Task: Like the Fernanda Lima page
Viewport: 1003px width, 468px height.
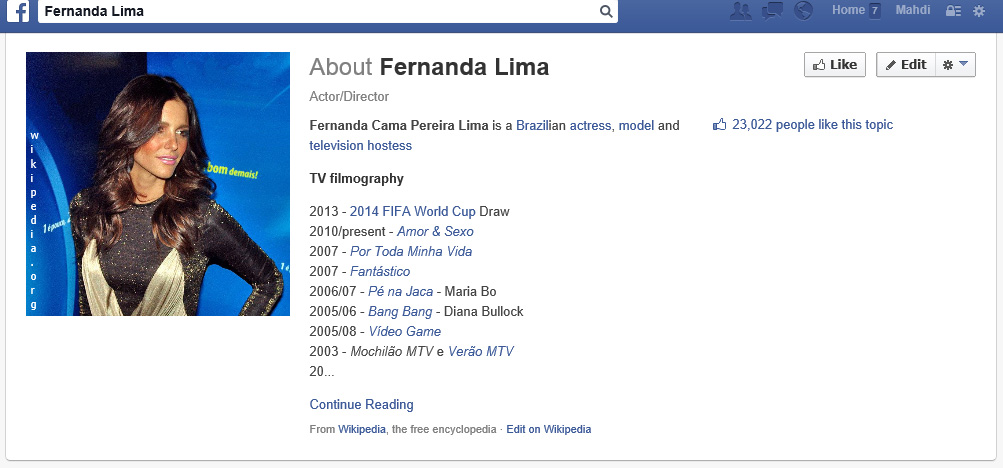Action: [x=835, y=65]
